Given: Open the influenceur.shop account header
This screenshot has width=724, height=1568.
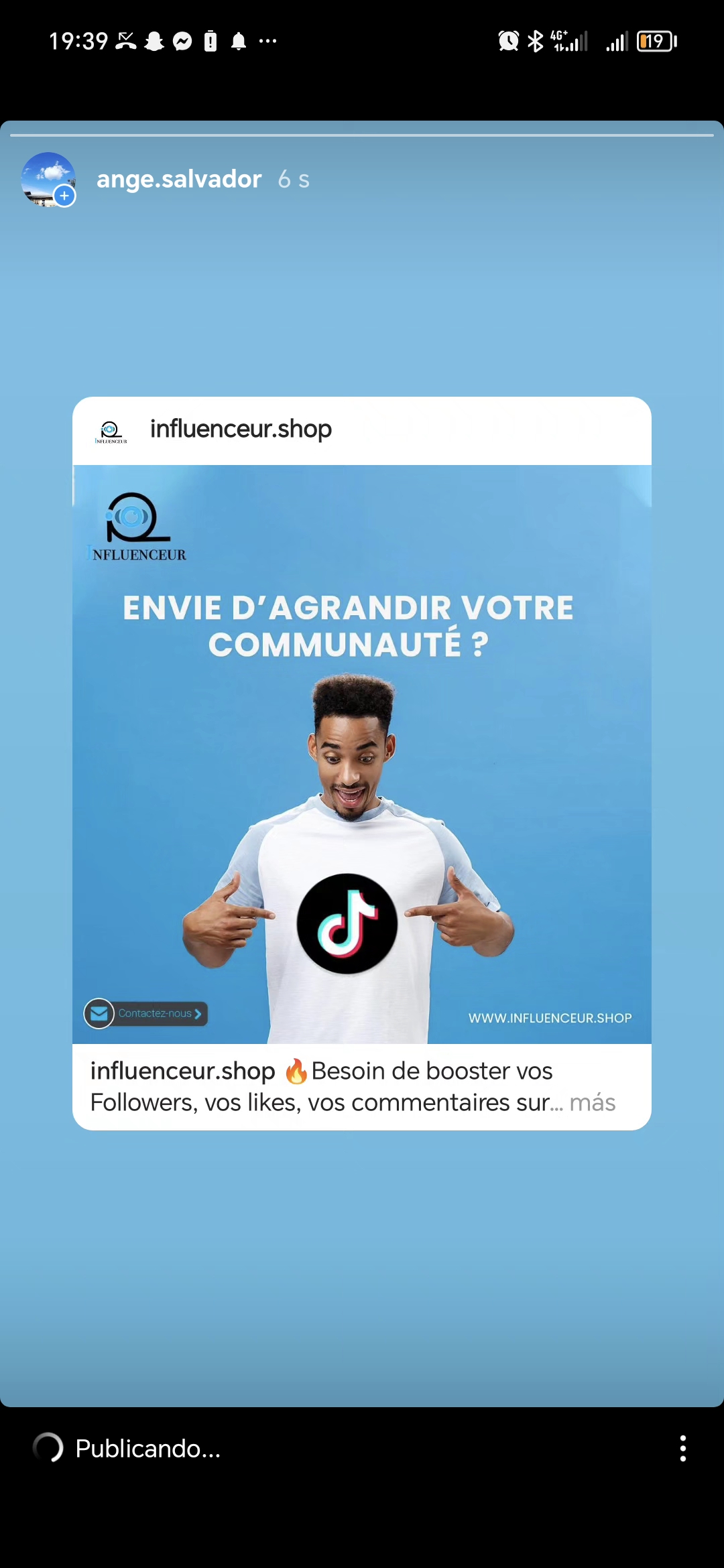Looking at the screenshot, I should [x=362, y=430].
